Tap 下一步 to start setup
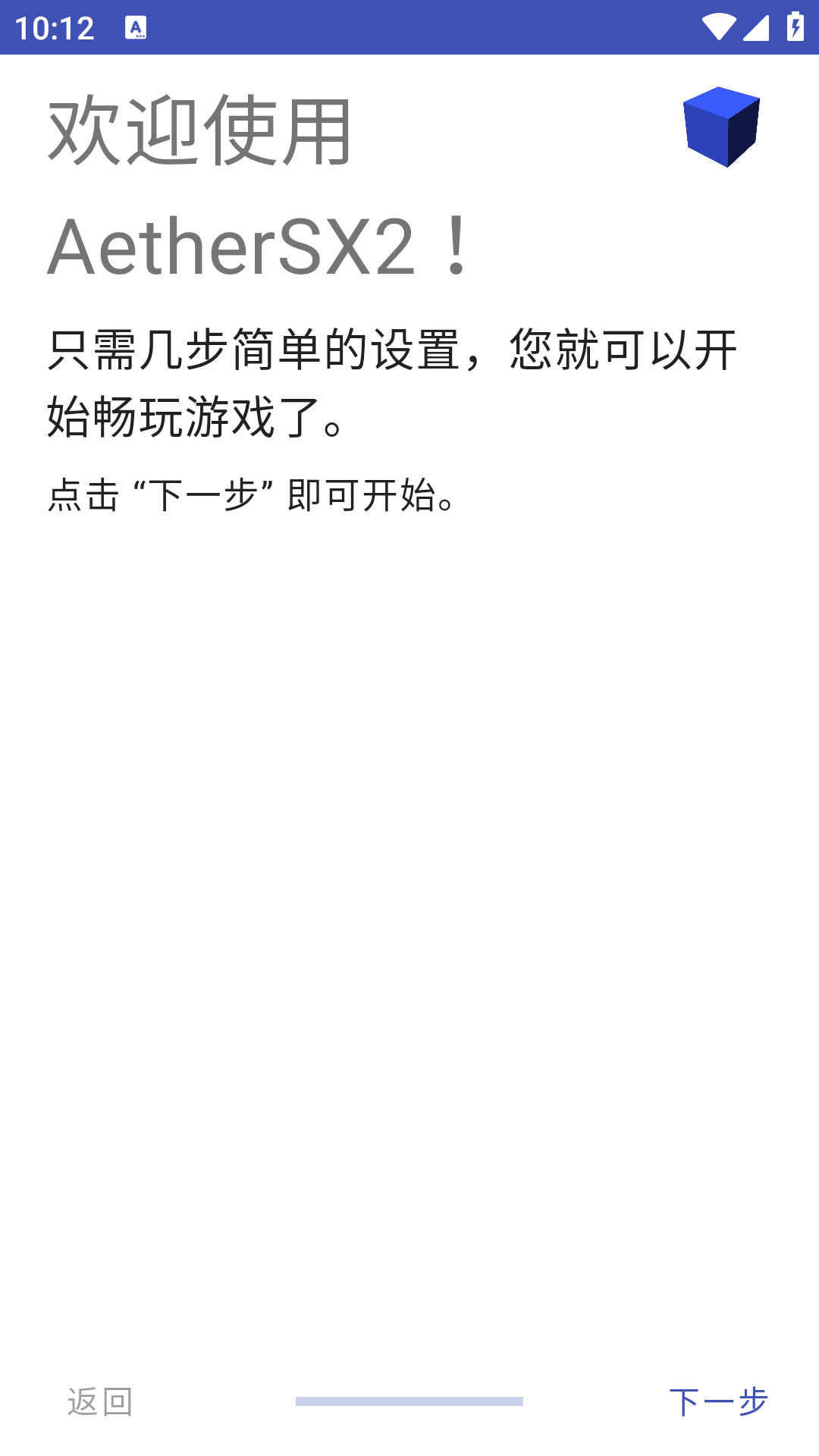 tap(718, 1401)
